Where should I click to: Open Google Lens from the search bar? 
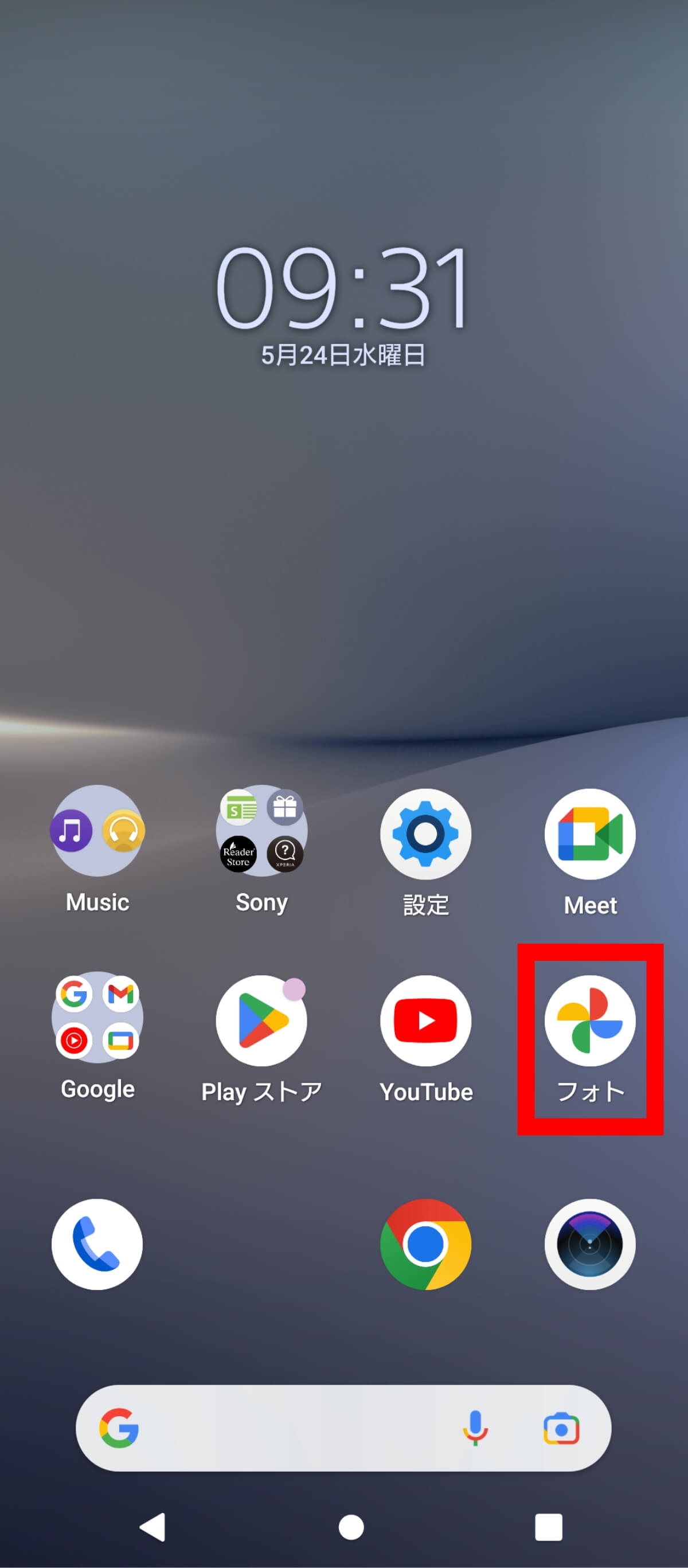point(561,1428)
